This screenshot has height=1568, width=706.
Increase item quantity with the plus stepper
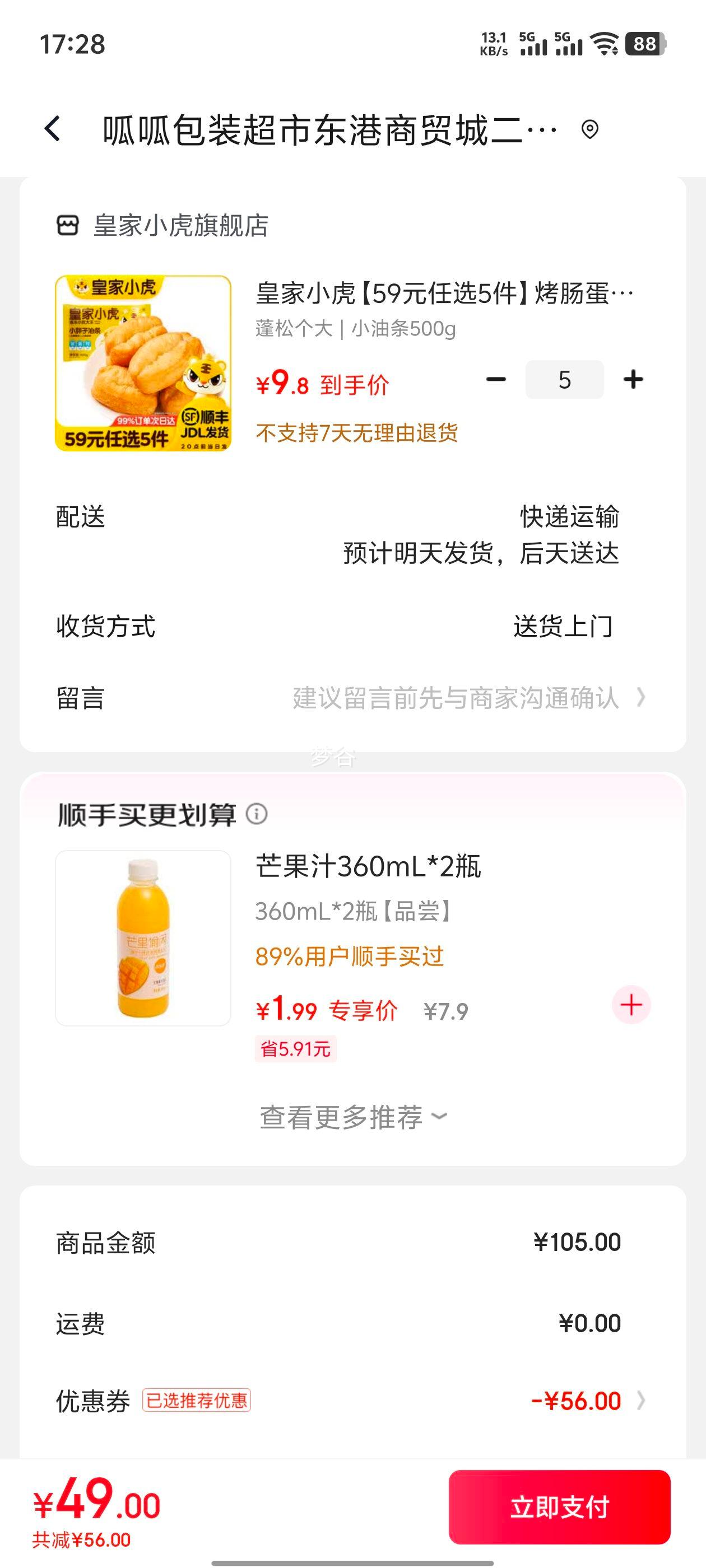[634, 379]
